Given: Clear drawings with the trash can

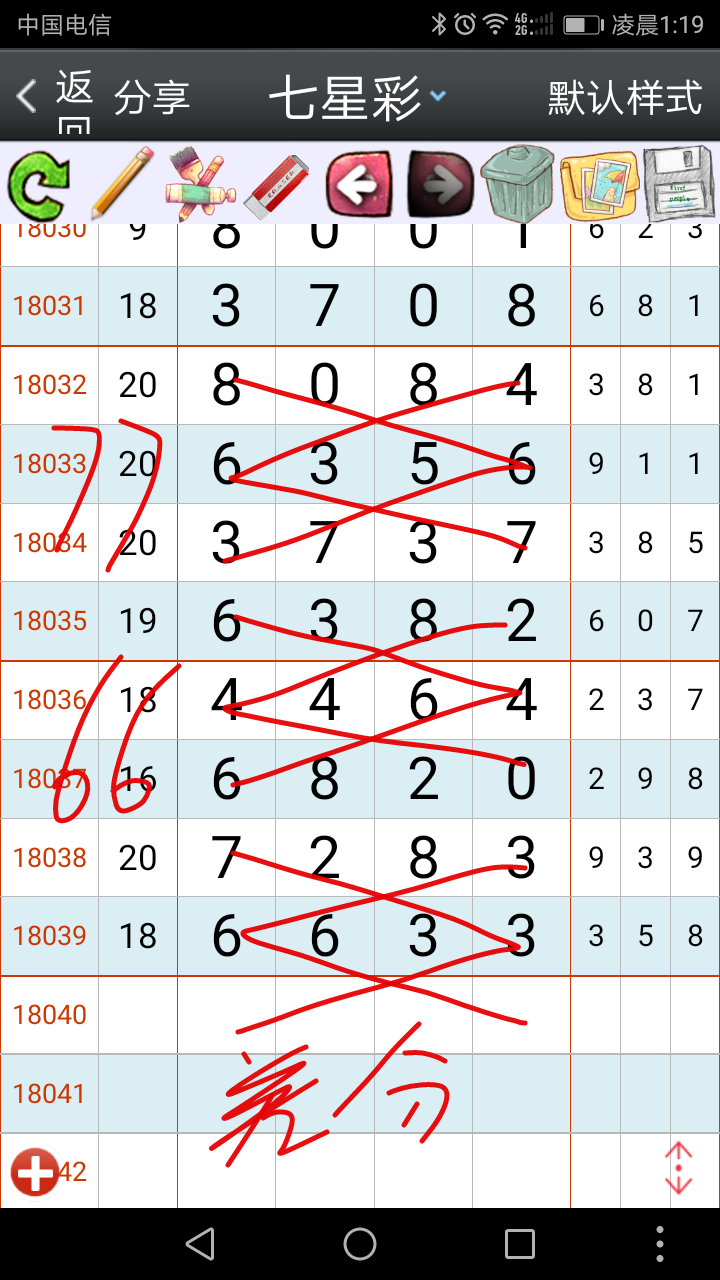Looking at the screenshot, I should pyautogui.click(x=518, y=184).
